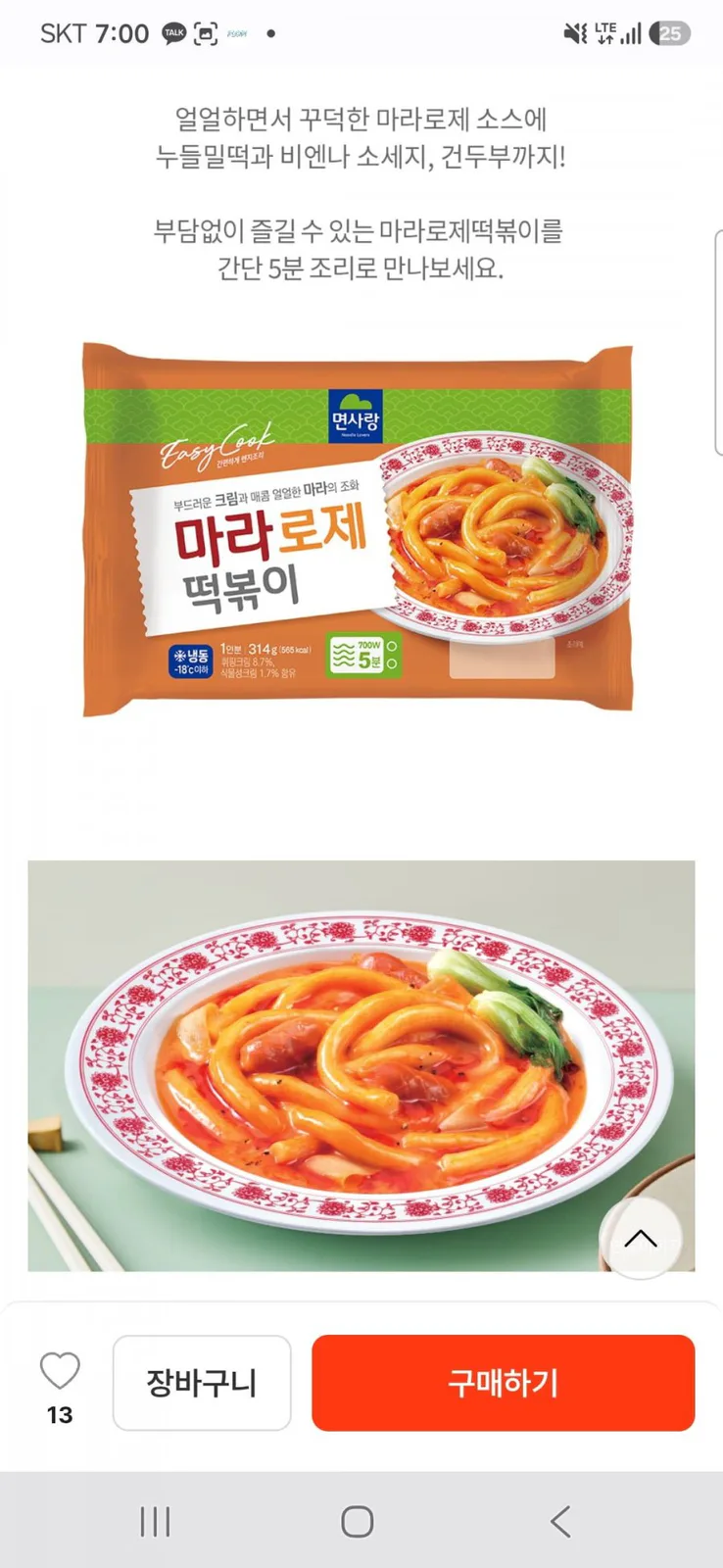Jump back to top with the up-arrow button
Screen dimensions: 723x1568
click(x=641, y=1238)
